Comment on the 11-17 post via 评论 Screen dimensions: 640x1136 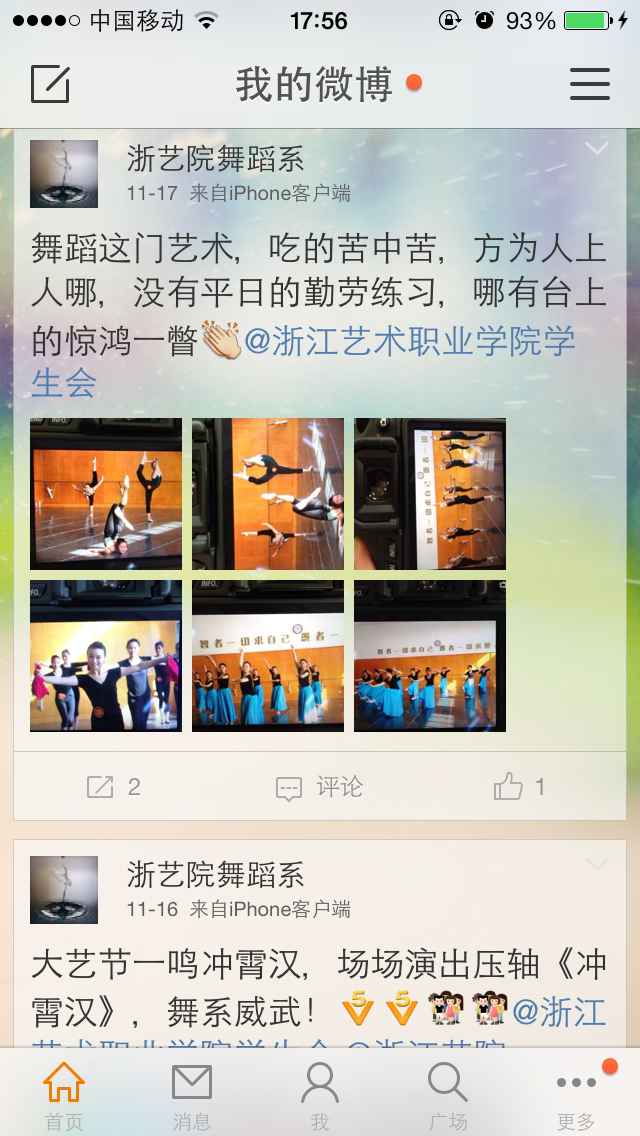click(320, 788)
